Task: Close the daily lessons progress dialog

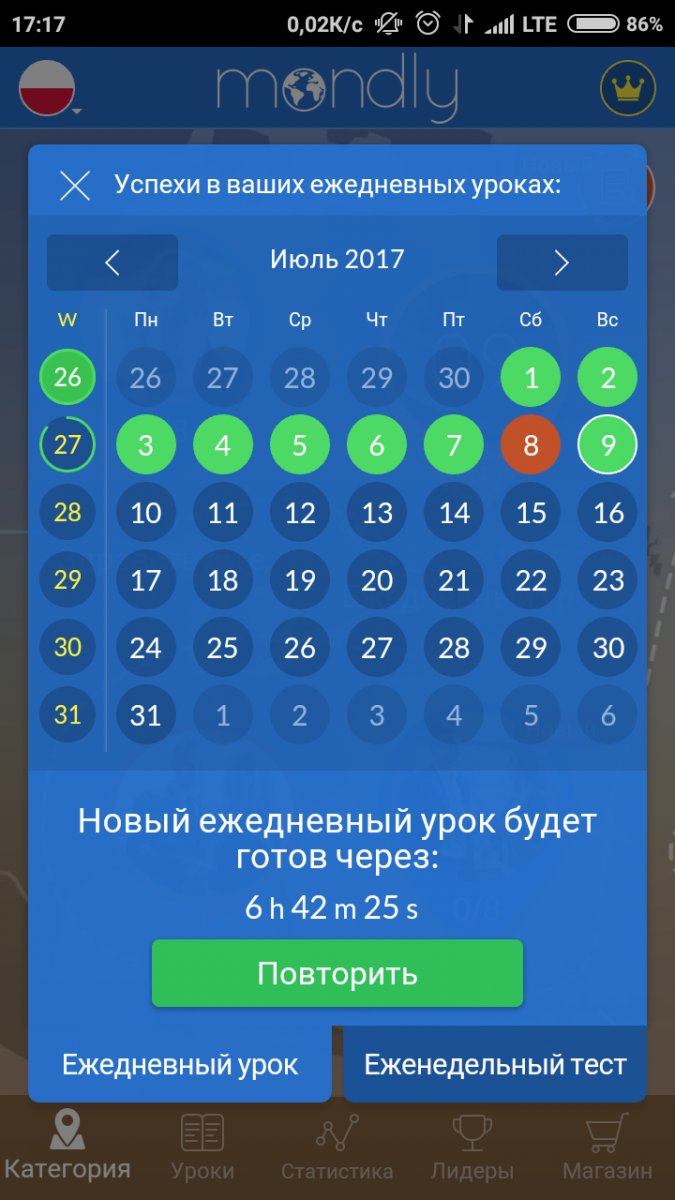Action: [75, 185]
